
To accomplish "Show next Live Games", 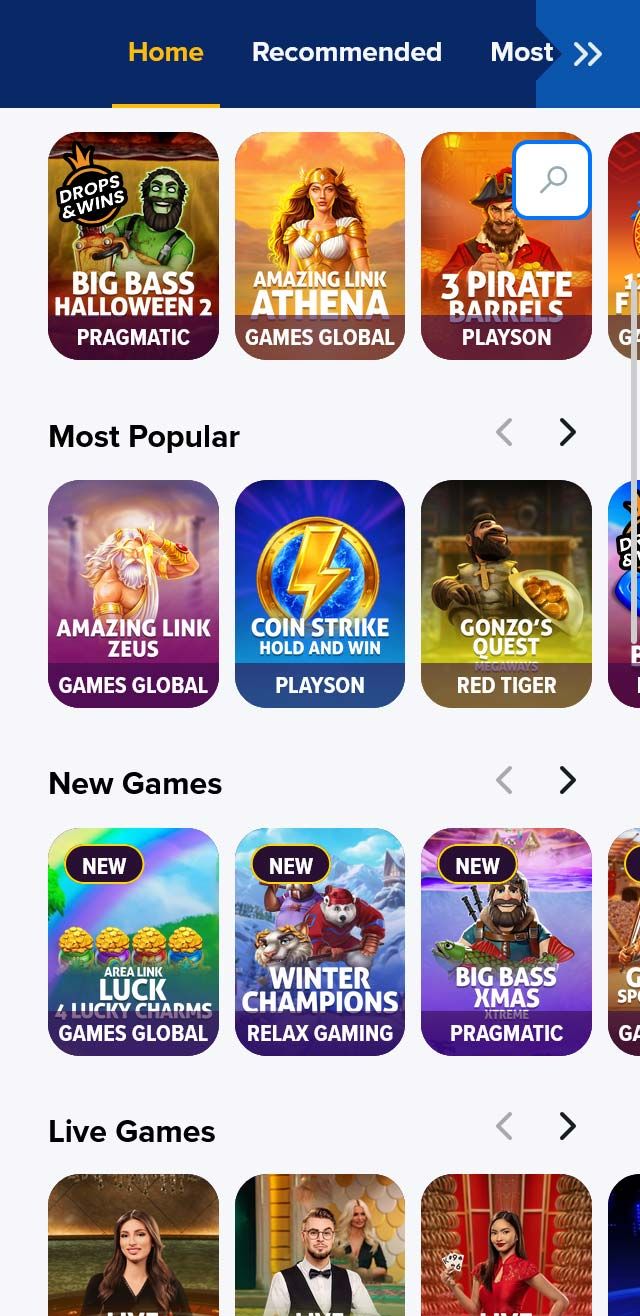I will tap(567, 1127).
